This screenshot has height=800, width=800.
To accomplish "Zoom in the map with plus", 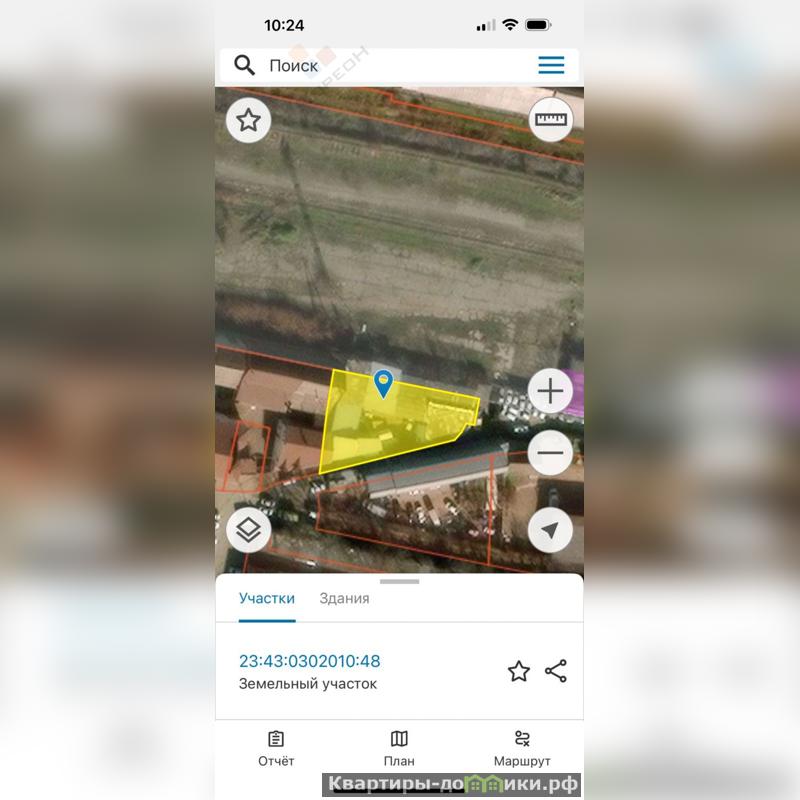I will [550, 391].
